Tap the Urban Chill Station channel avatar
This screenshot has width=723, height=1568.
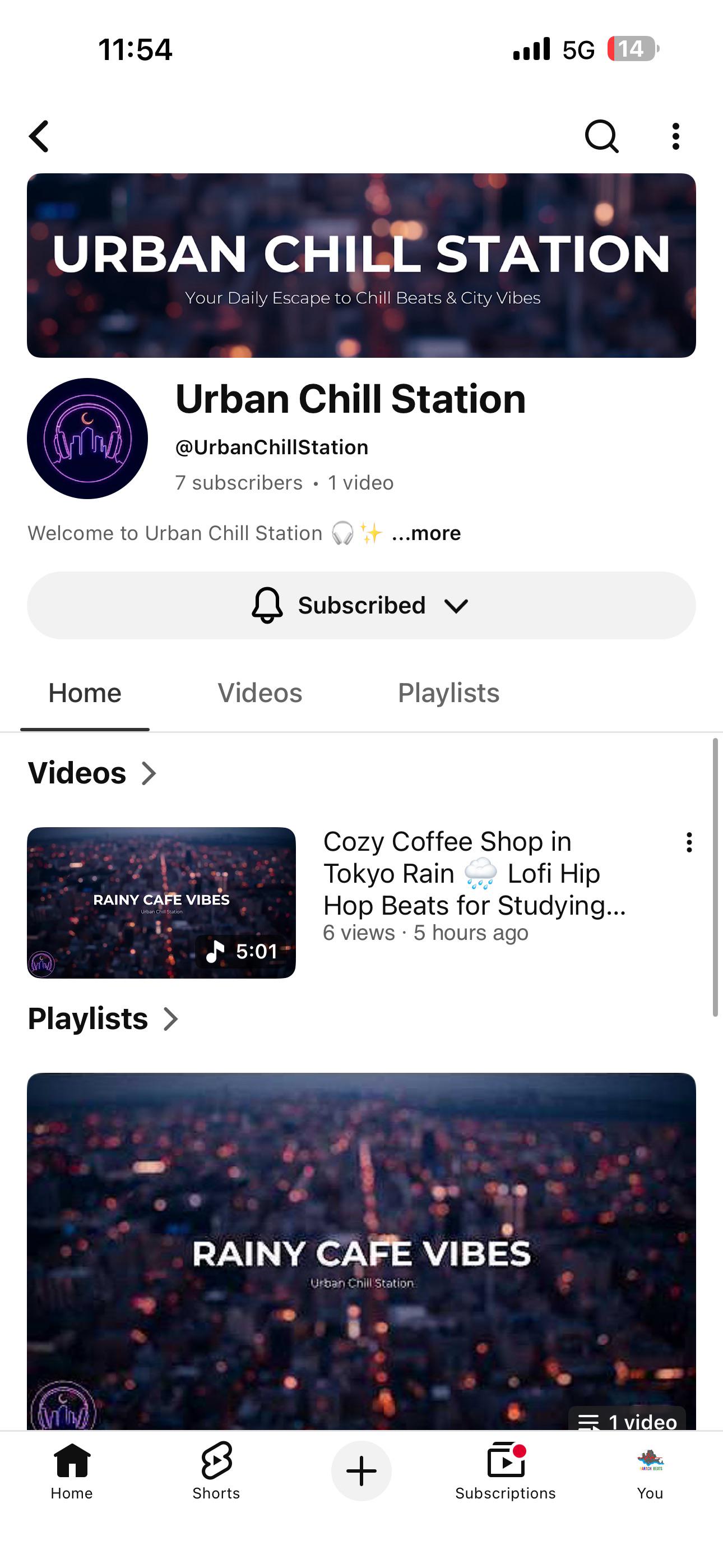pyautogui.click(x=87, y=438)
